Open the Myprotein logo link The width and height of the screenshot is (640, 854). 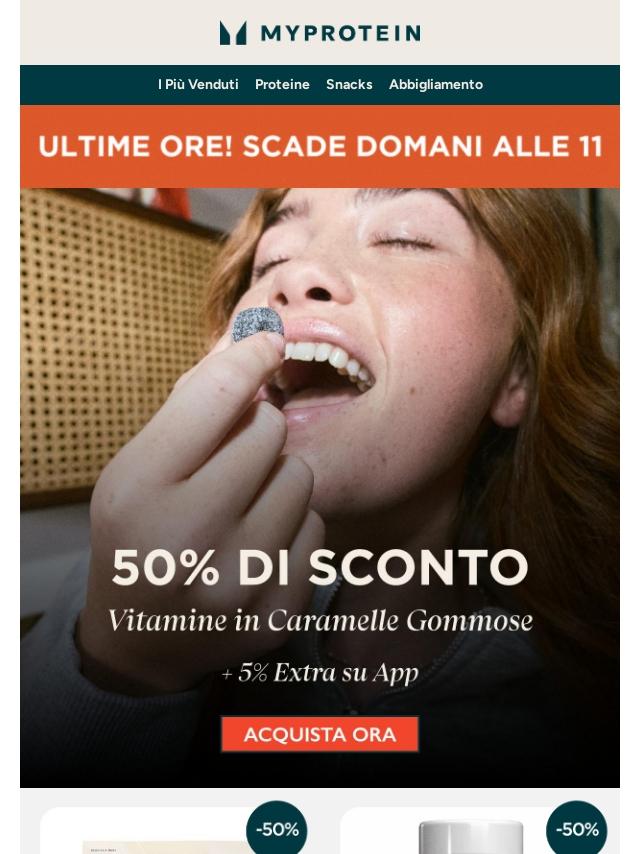pos(320,33)
